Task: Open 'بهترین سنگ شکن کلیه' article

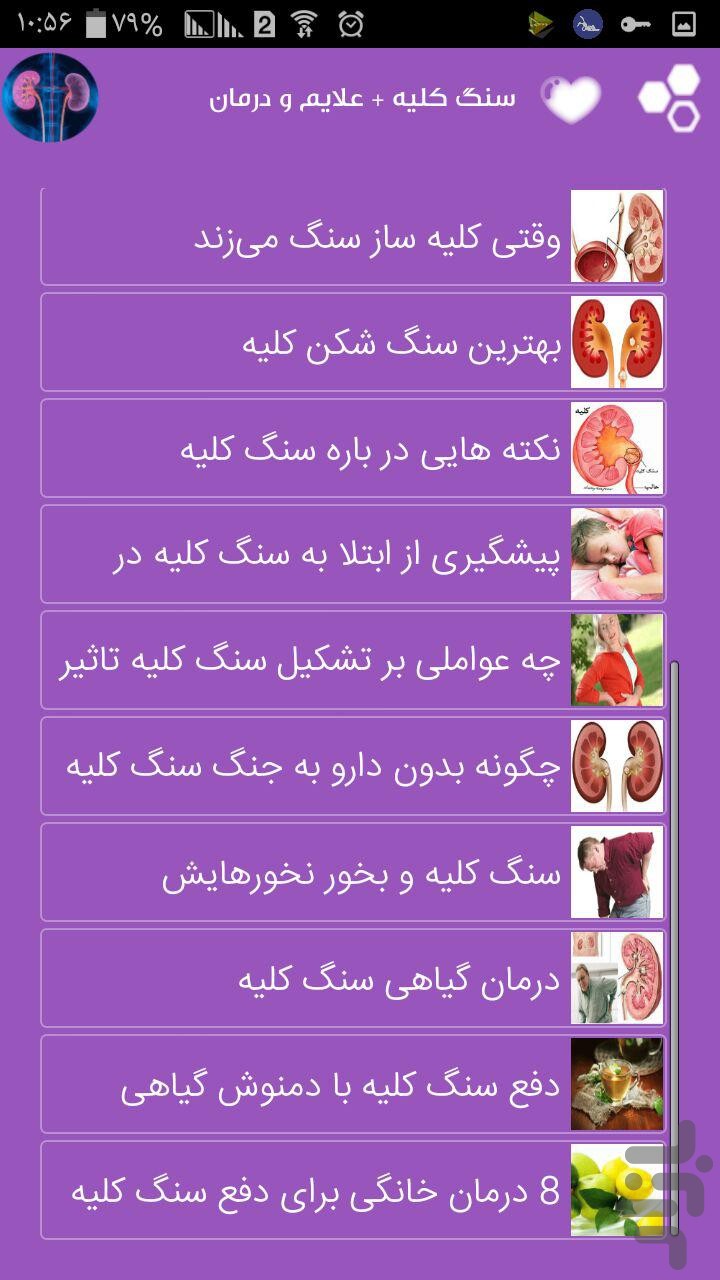Action: click(353, 343)
